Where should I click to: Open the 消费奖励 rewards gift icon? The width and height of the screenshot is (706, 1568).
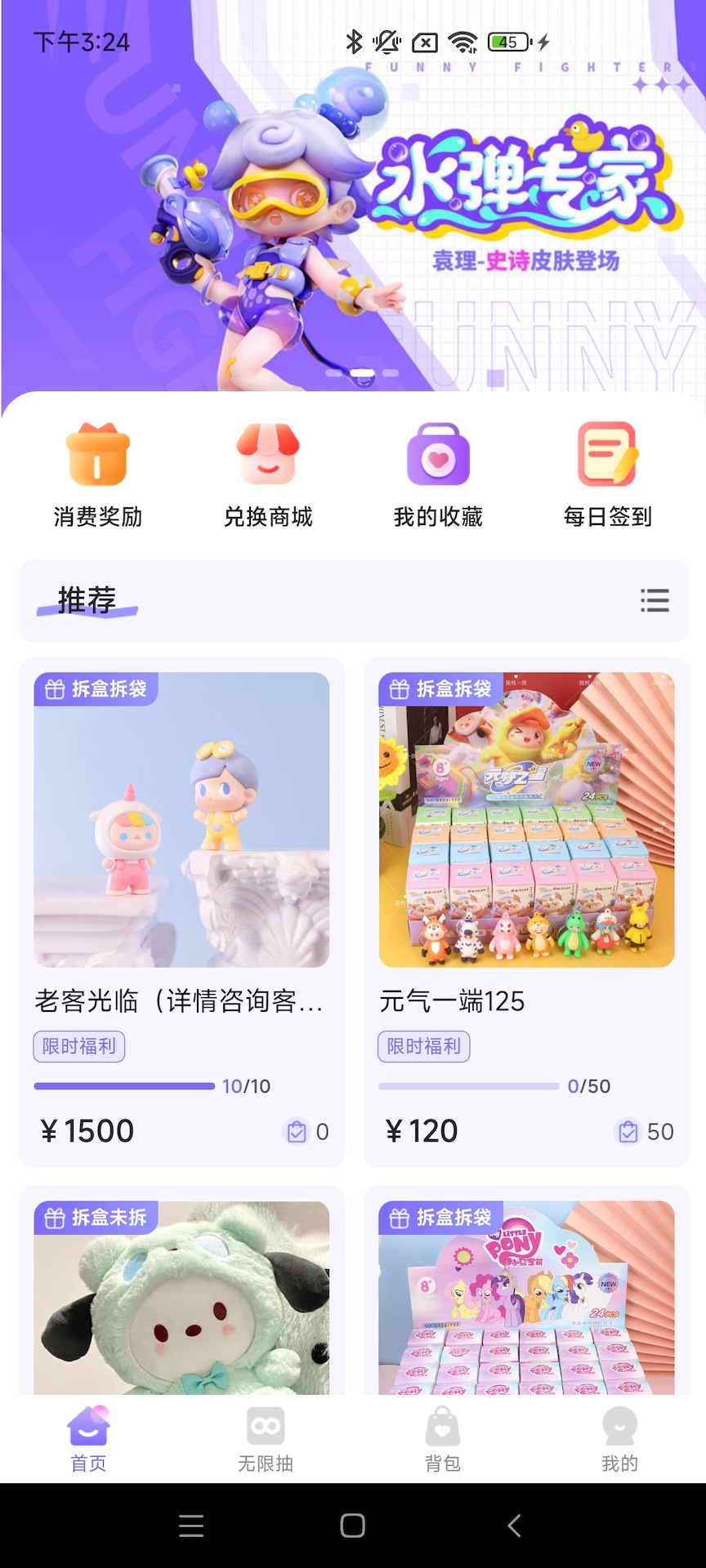[x=96, y=457]
